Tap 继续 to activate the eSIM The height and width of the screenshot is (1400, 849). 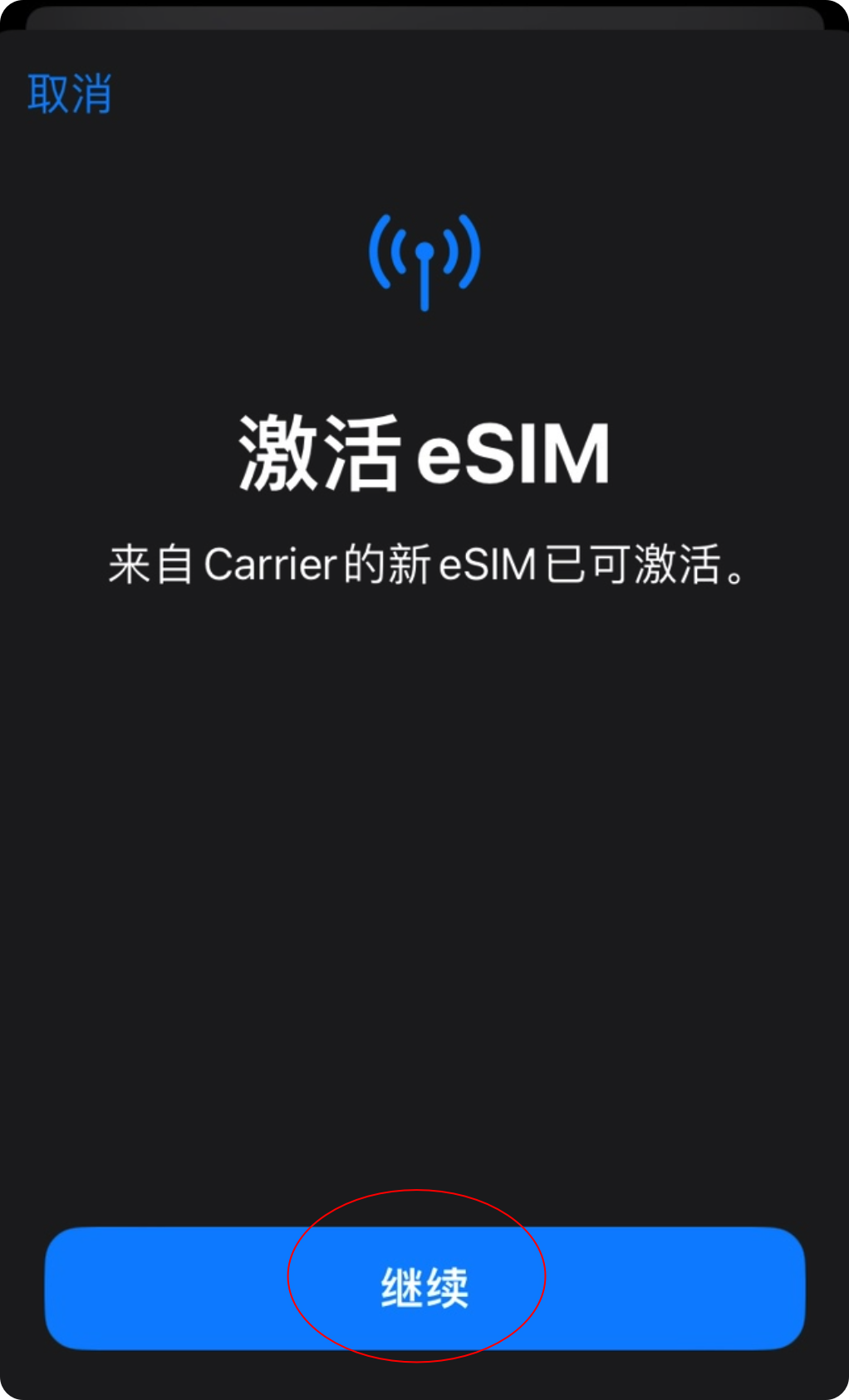pyautogui.click(x=424, y=1288)
